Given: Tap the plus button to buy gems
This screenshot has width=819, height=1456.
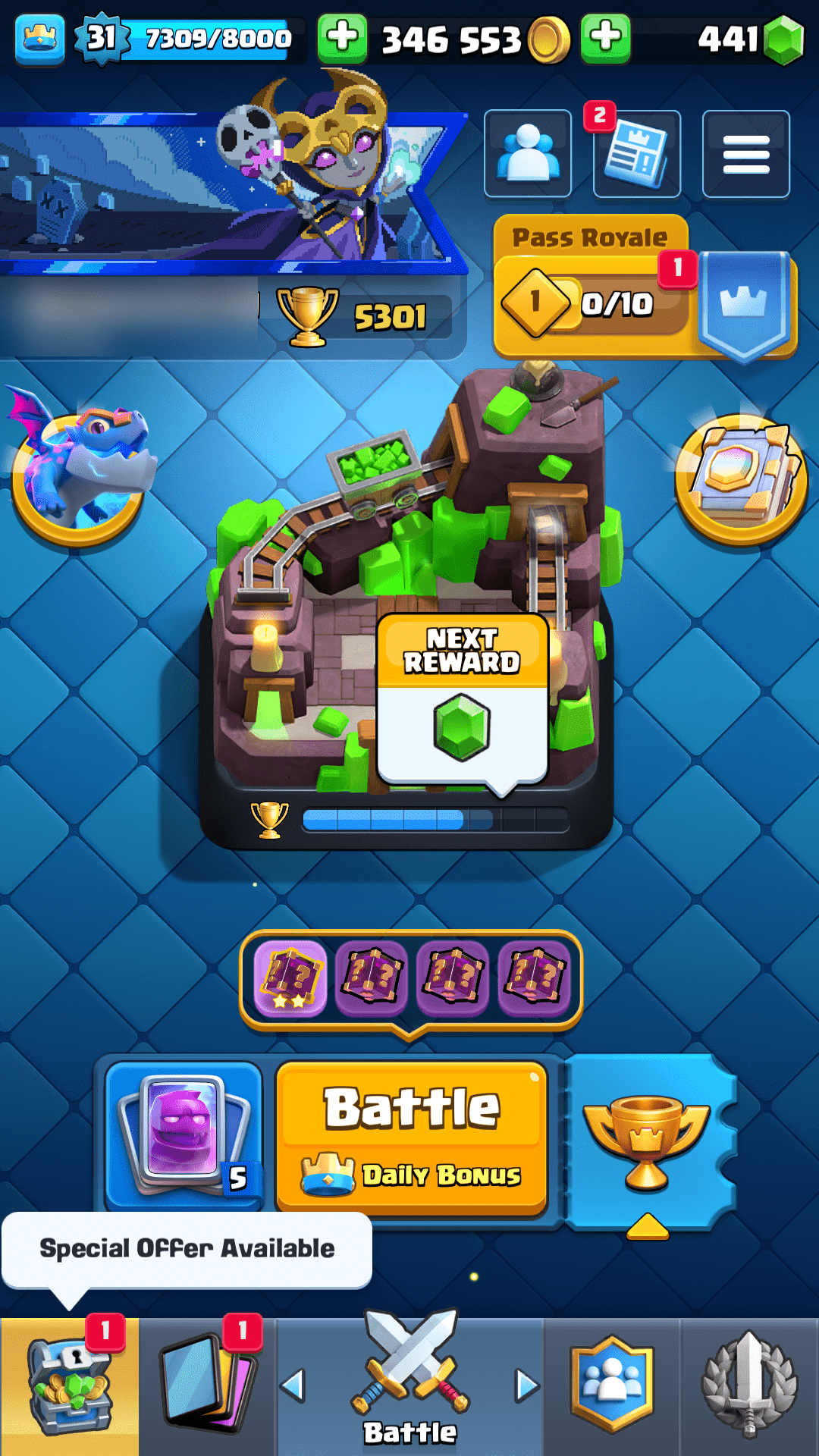Looking at the screenshot, I should 605,38.
